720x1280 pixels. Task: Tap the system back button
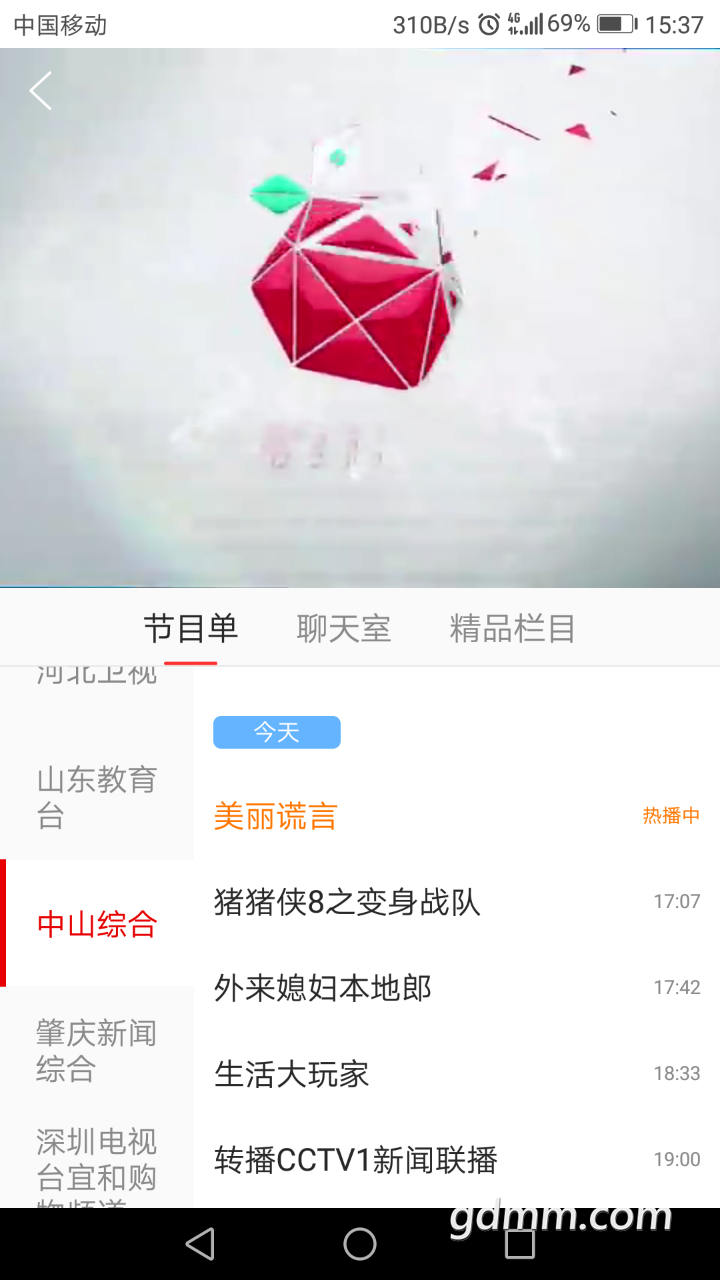coord(200,1244)
